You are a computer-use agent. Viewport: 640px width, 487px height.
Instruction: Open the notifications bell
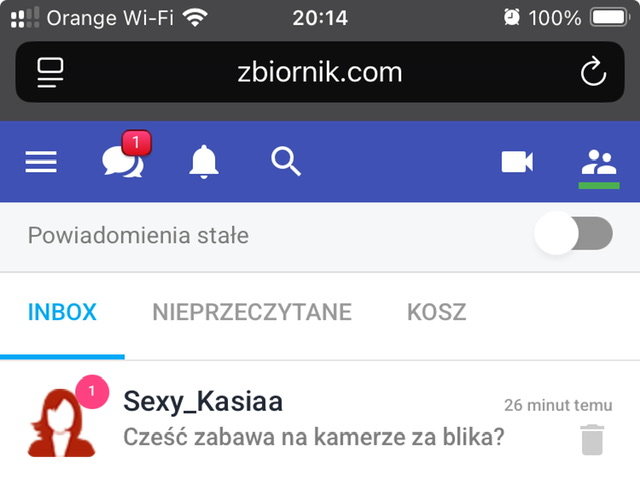tap(204, 162)
